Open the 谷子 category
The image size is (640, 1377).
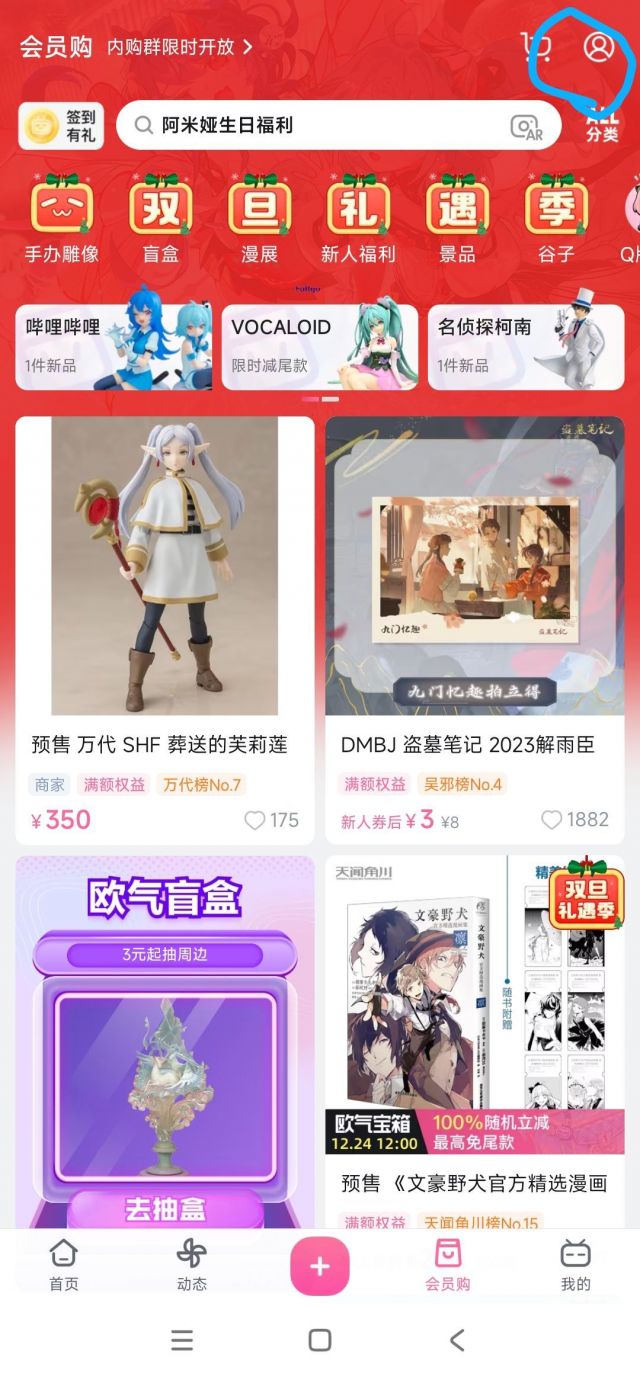tap(556, 218)
